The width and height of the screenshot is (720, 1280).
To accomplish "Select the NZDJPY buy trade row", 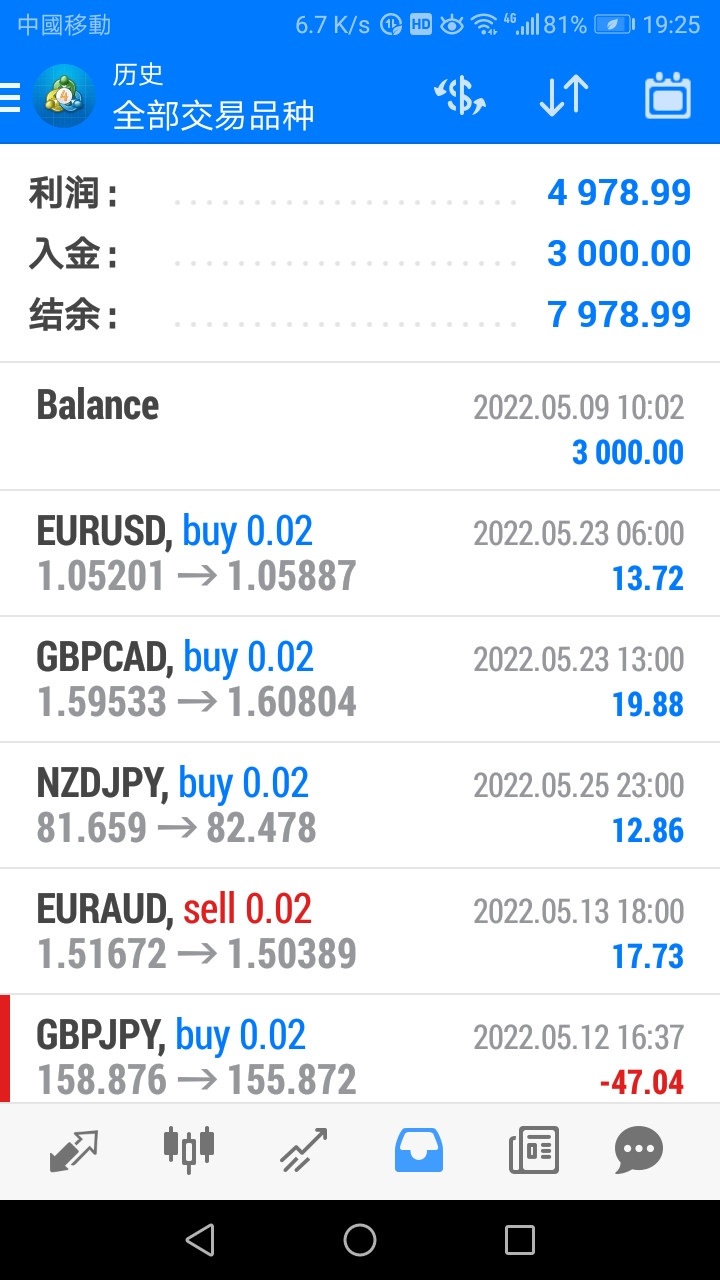I will point(360,804).
